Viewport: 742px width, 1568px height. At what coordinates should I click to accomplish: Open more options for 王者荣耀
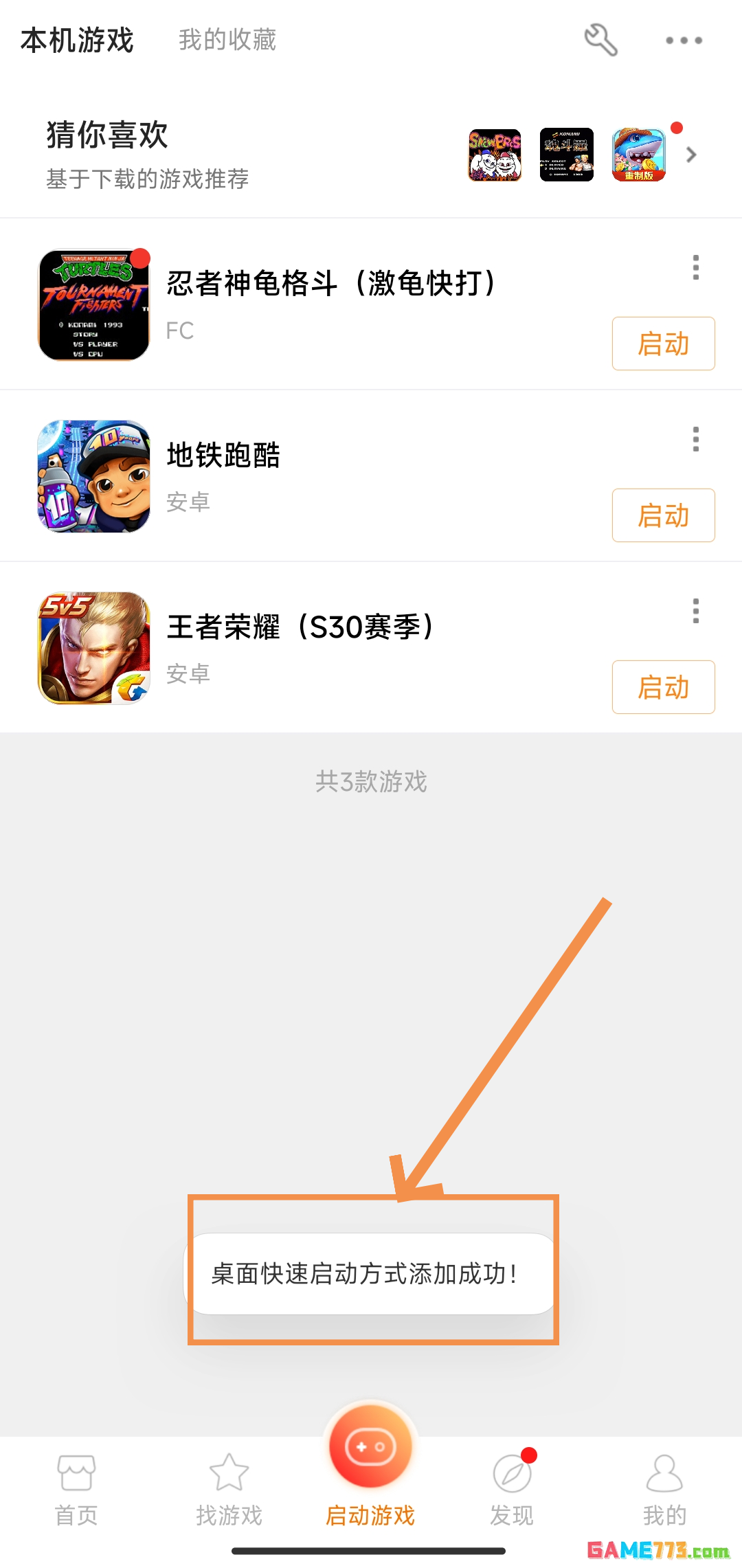[x=695, y=611]
